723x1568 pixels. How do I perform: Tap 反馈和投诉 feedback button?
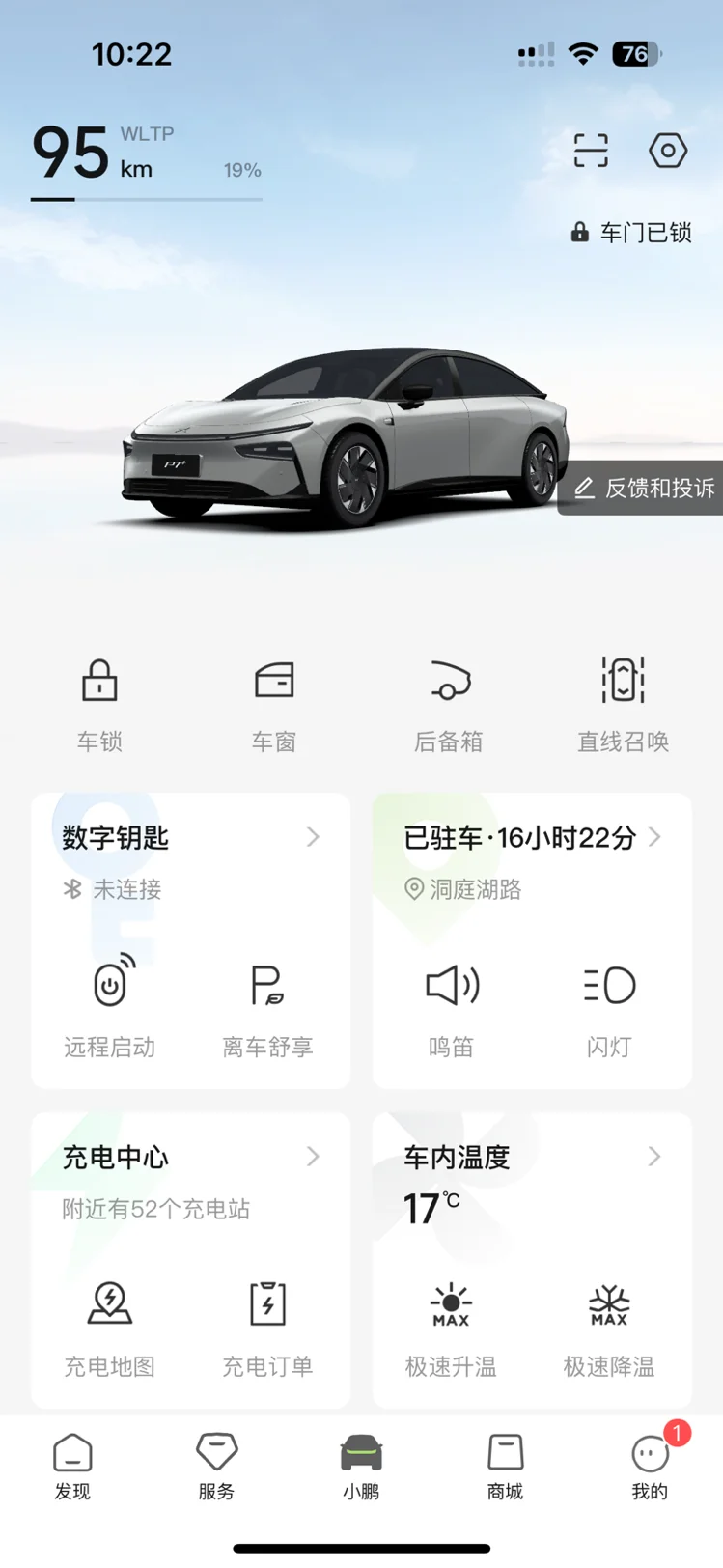click(644, 488)
